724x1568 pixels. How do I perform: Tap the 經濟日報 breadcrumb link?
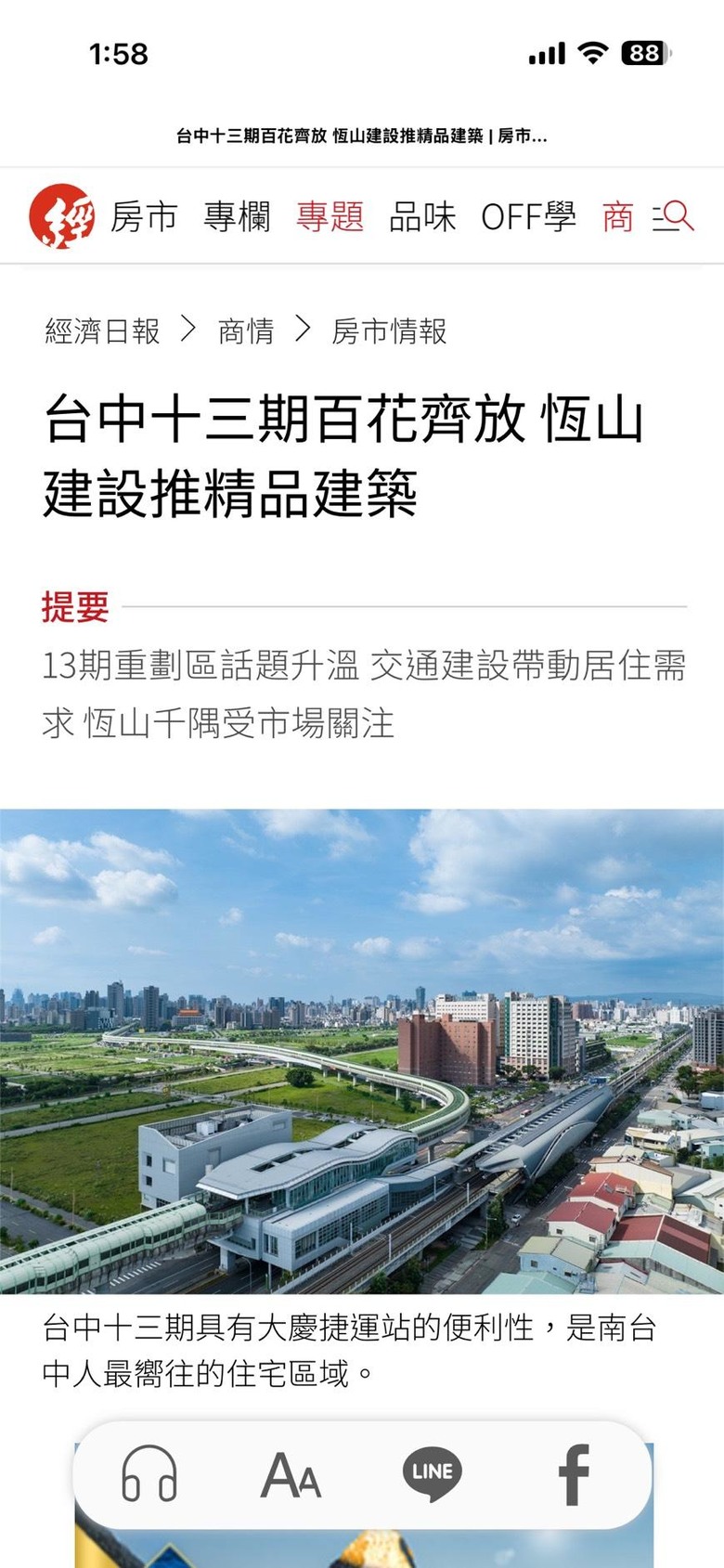coord(103,330)
